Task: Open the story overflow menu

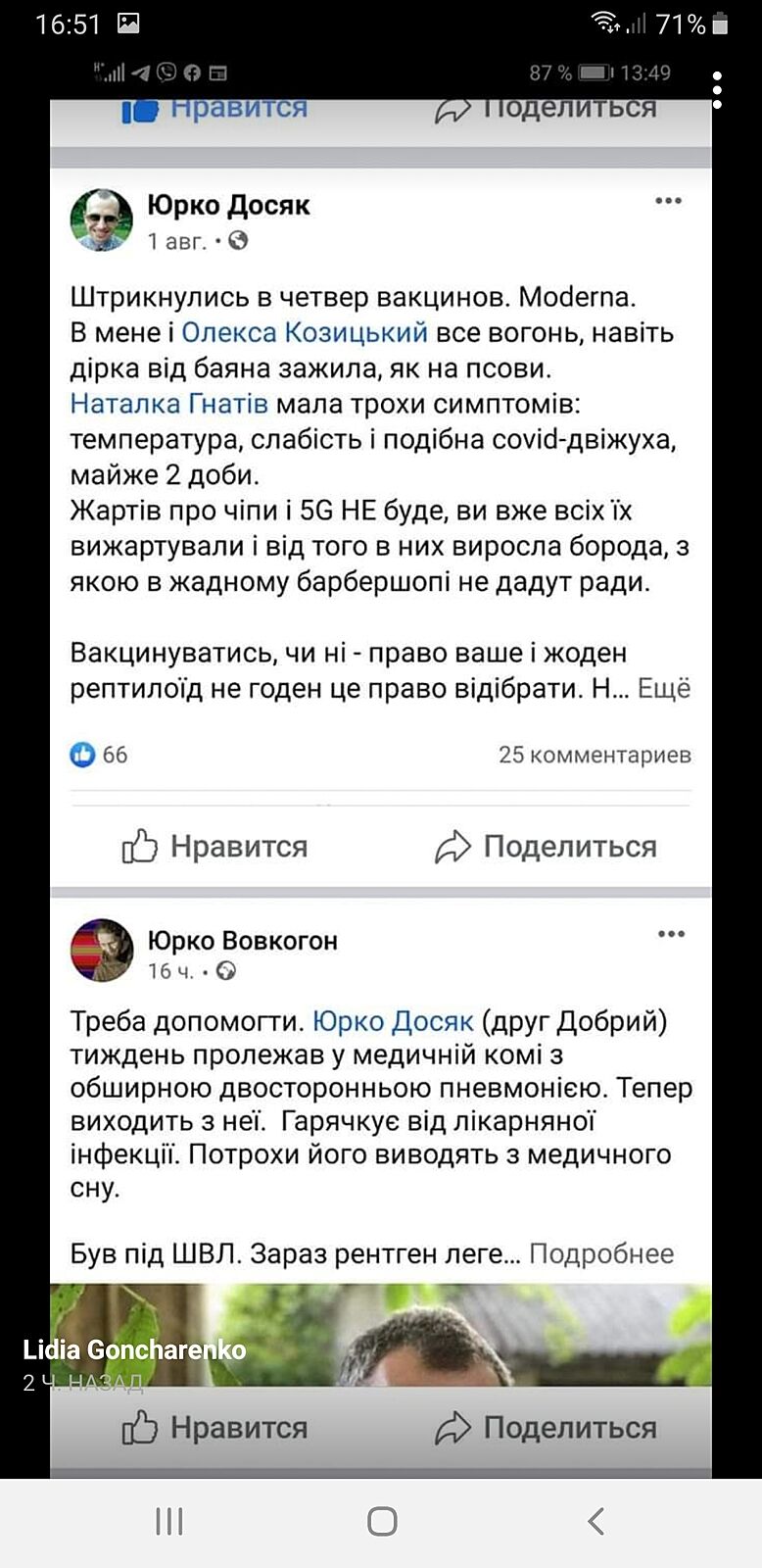Action: (x=718, y=90)
